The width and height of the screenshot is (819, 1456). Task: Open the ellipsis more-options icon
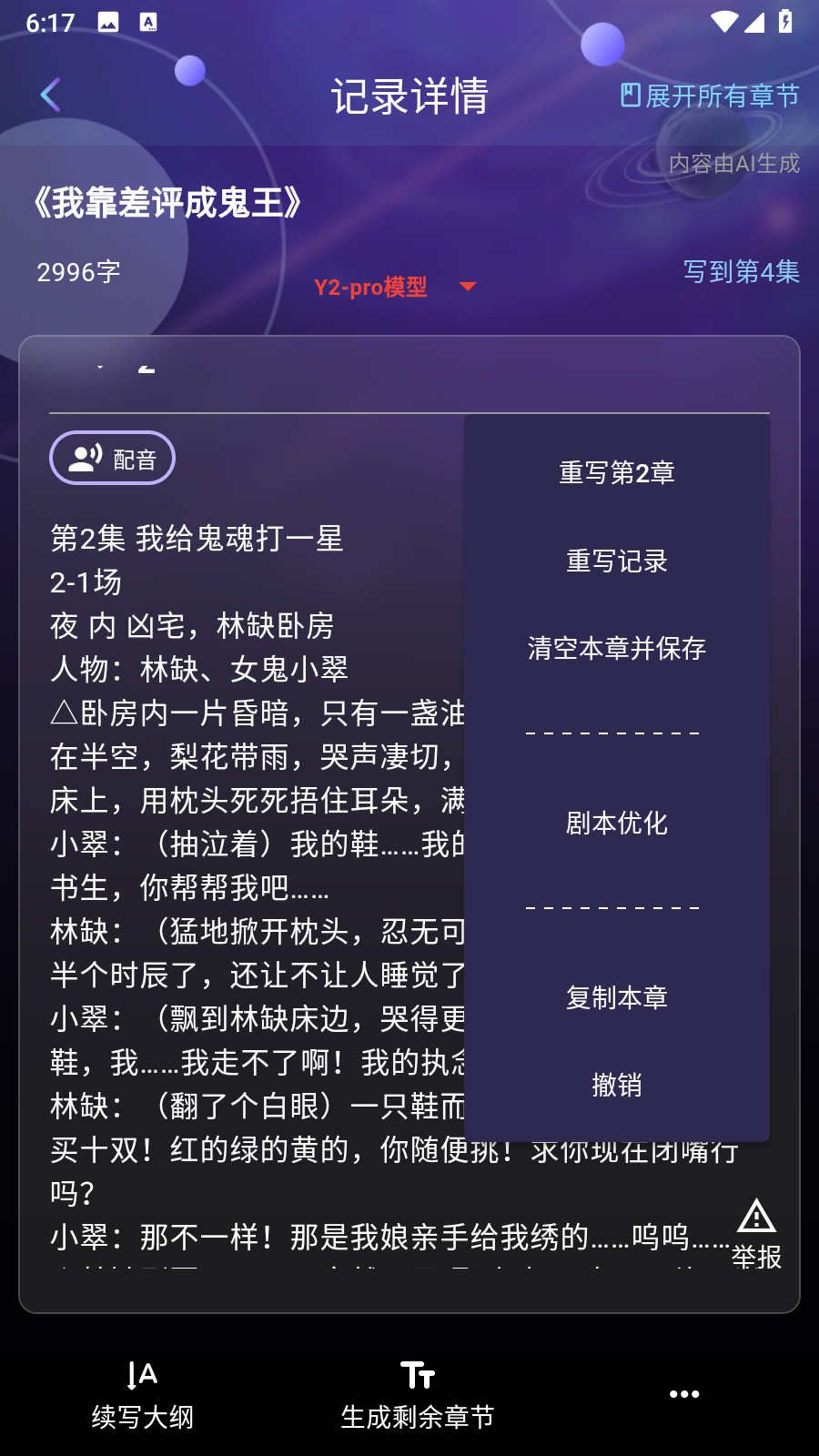coord(684,1393)
